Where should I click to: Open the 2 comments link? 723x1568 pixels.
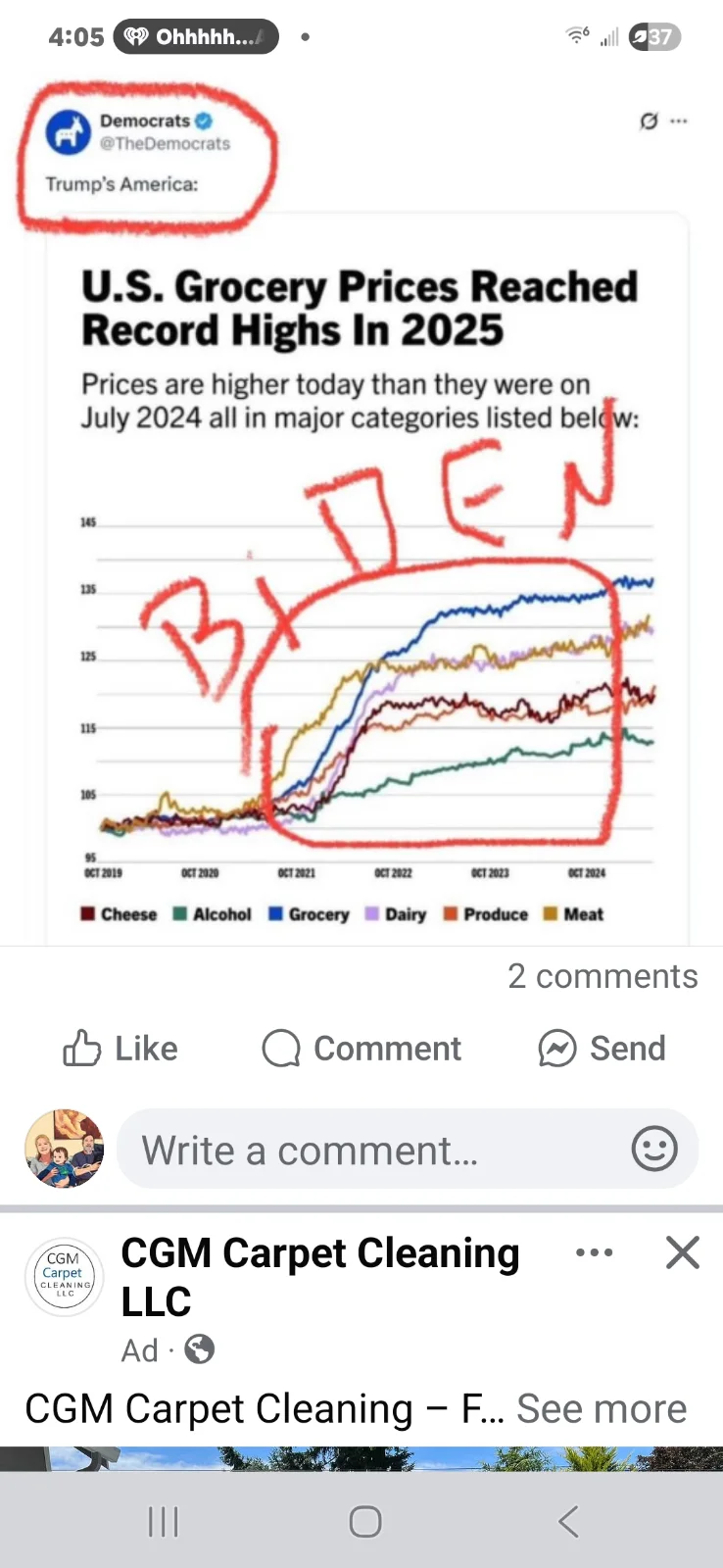click(602, 976)
